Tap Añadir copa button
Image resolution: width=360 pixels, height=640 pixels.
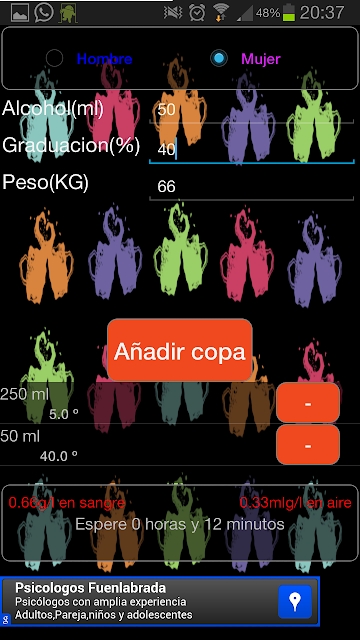pyautogui.click(x=180, y=350)
